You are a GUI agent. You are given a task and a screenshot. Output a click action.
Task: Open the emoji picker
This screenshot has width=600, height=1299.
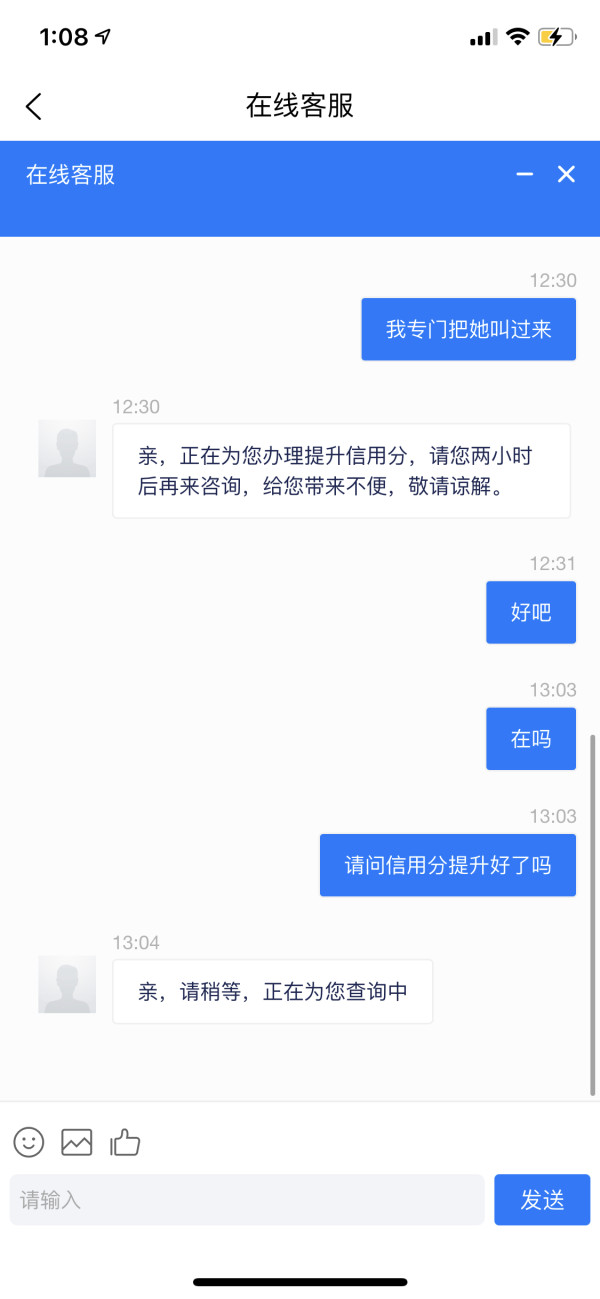pyautogui.click(x=29, y=1142)
